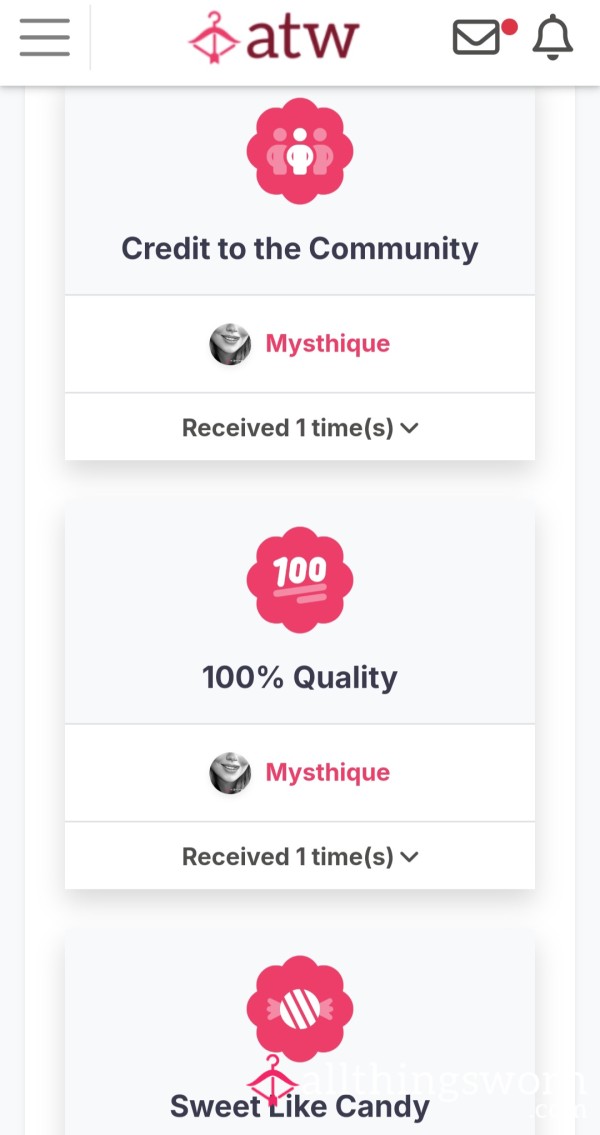Image resolution: width=600 pixels, height=1135 pixels.
Task: Expand Received 1 time(s) under Credit to the Community
Action: [300, 427]
